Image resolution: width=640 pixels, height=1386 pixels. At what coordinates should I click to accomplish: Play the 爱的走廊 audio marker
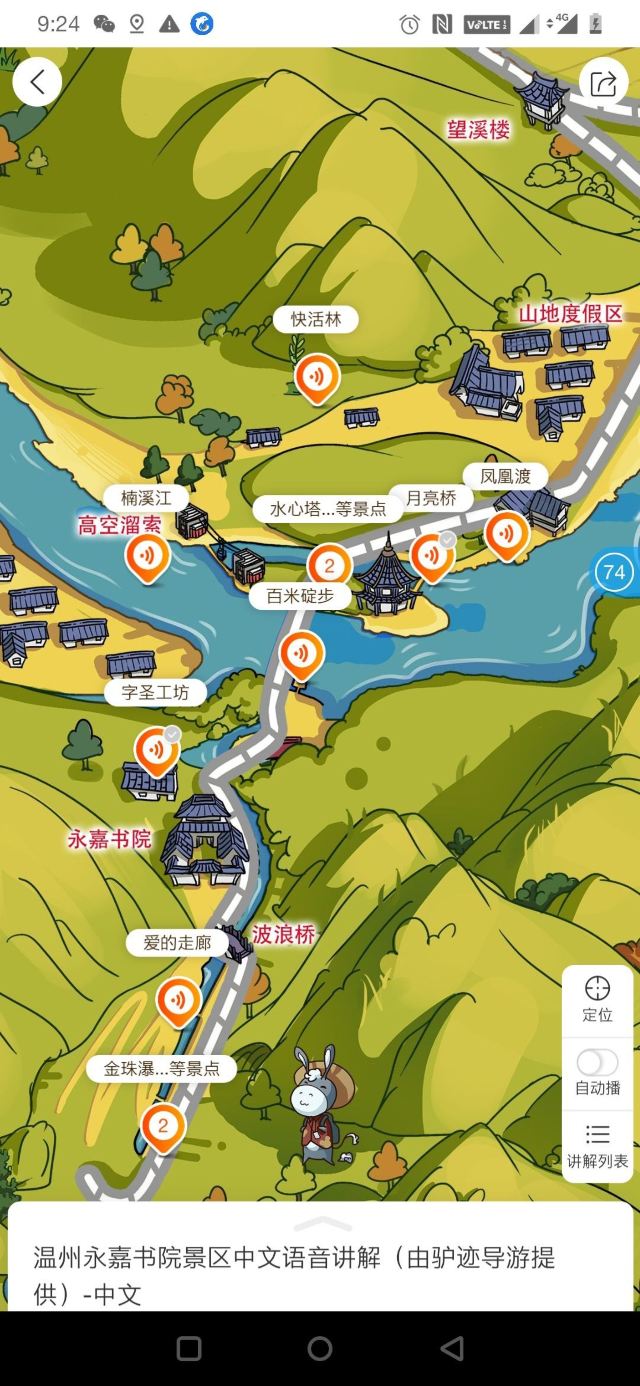(179, 1001)
